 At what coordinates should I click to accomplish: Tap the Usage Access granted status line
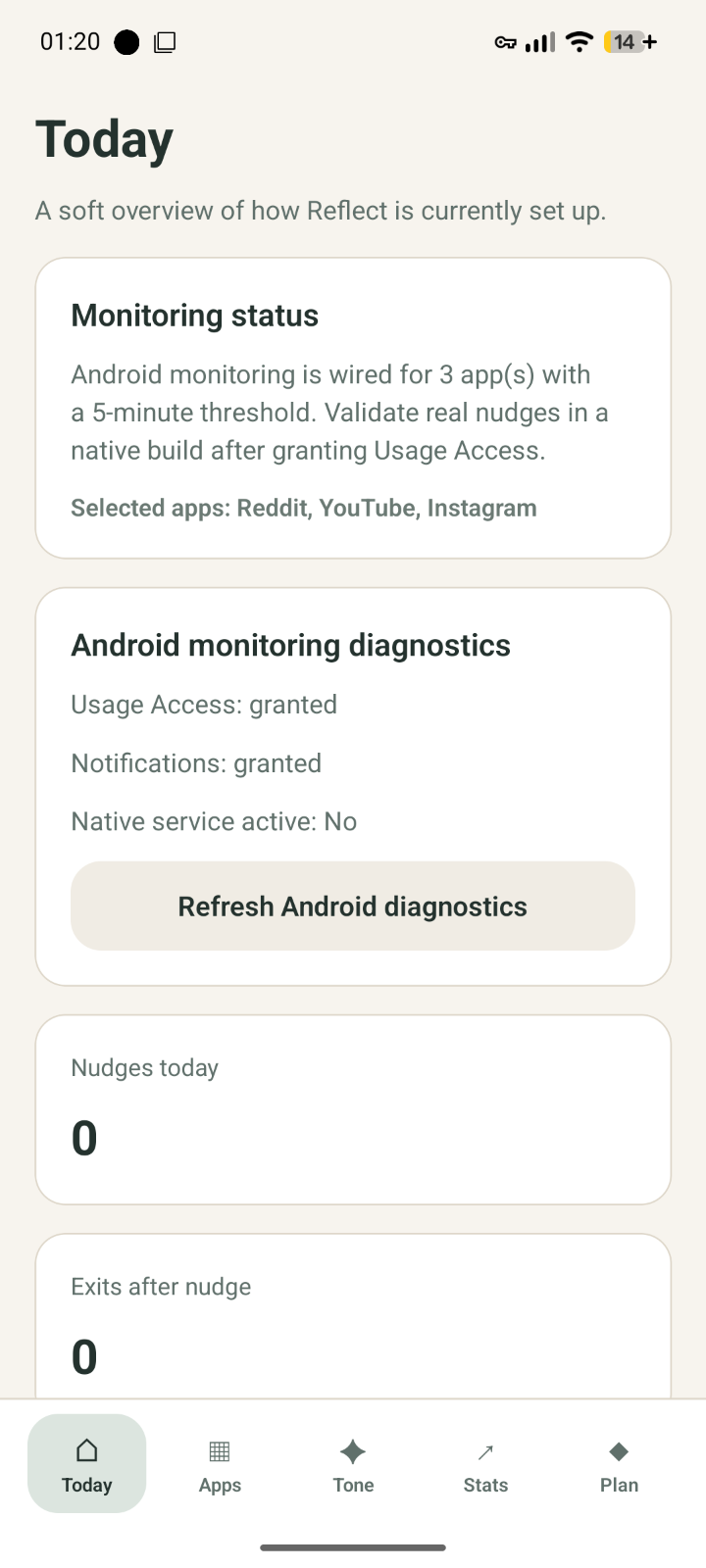pos(203,704)
